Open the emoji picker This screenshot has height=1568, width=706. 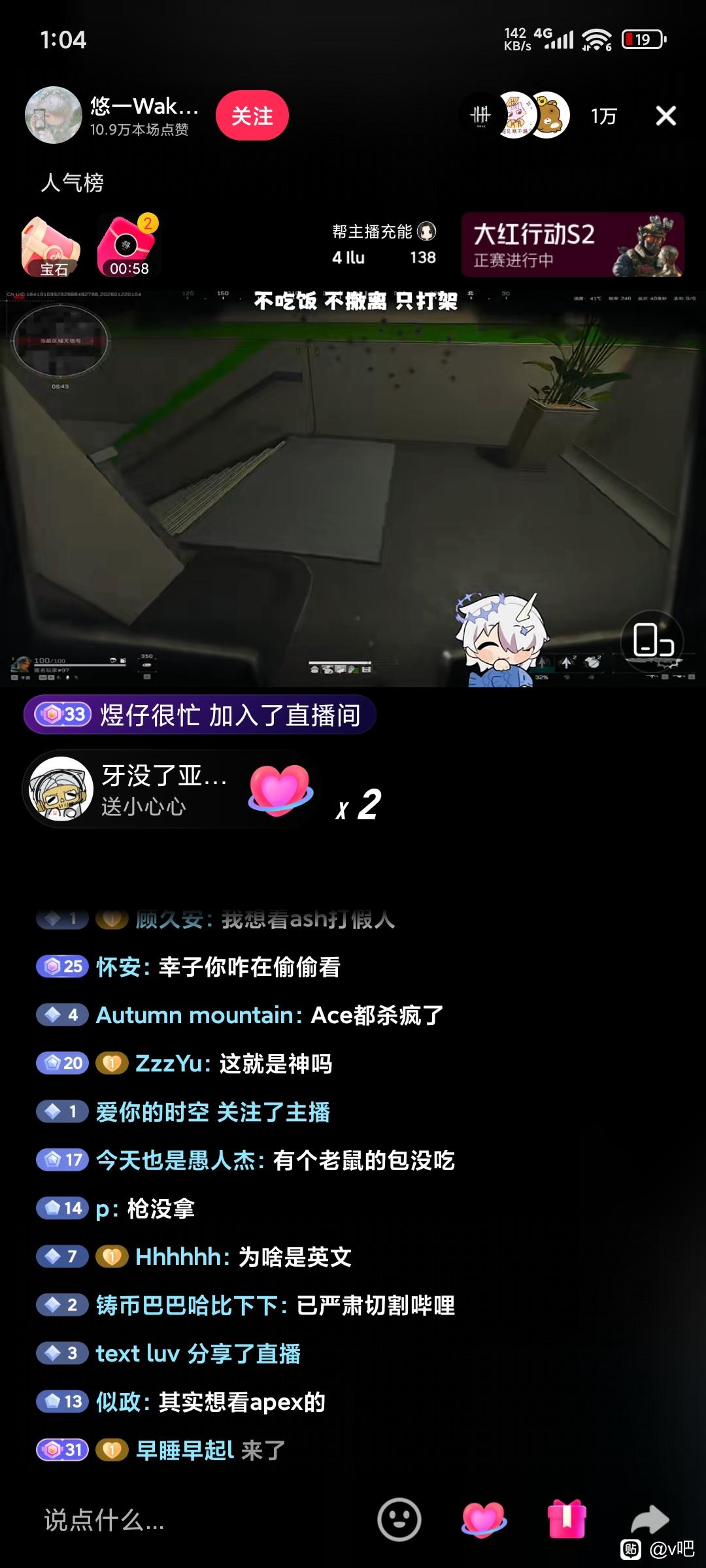[399, 1520]
